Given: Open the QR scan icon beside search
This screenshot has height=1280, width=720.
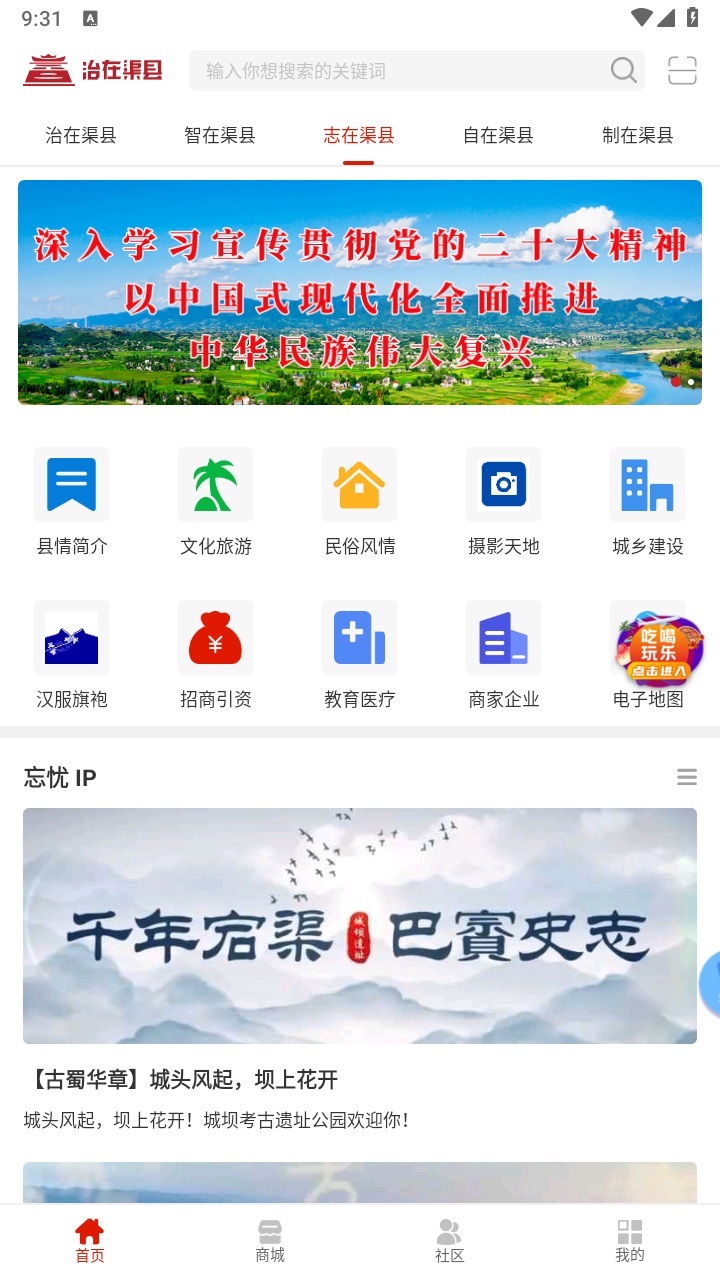Looking at the screenshot, I should tap(681, 70).
